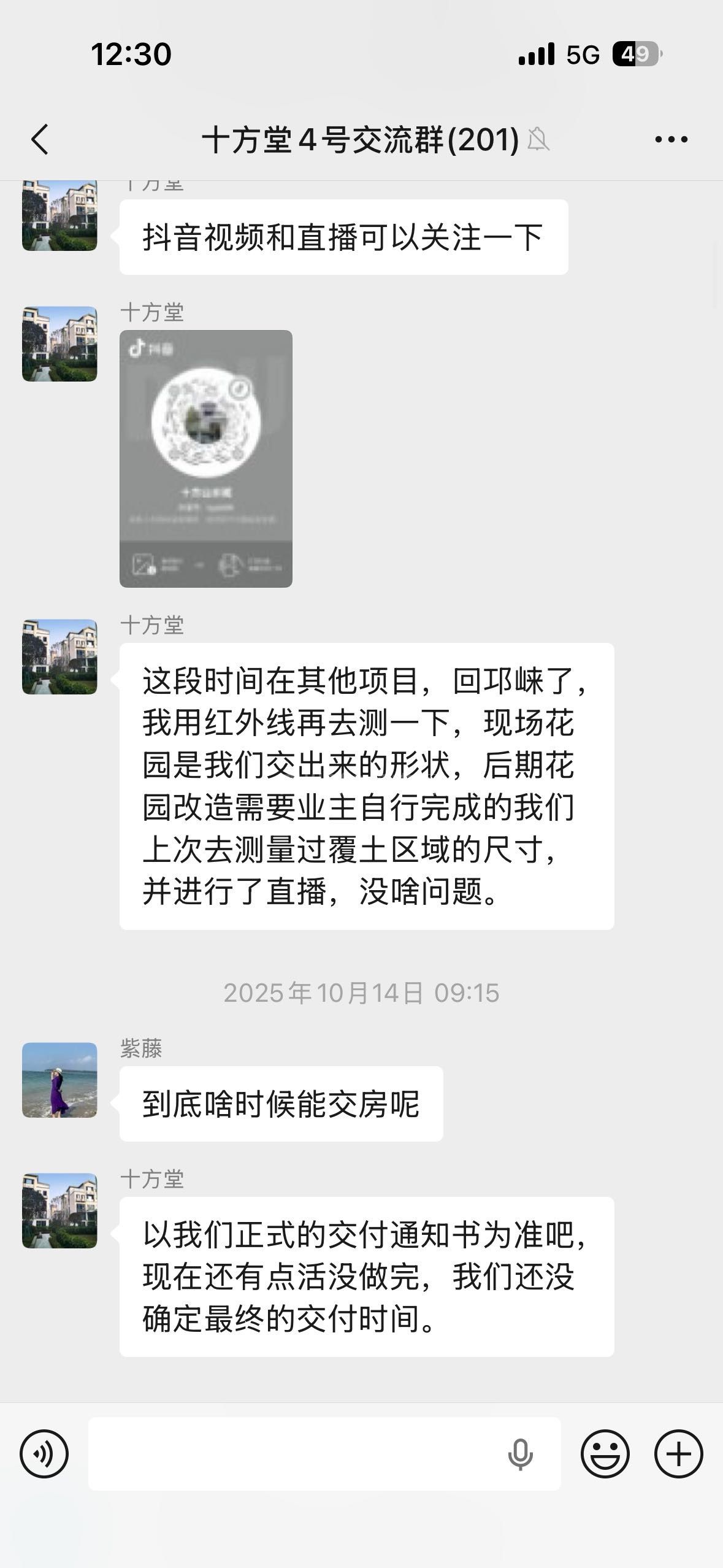
Task: Switch to voice message input
Action: (44, 1454)
